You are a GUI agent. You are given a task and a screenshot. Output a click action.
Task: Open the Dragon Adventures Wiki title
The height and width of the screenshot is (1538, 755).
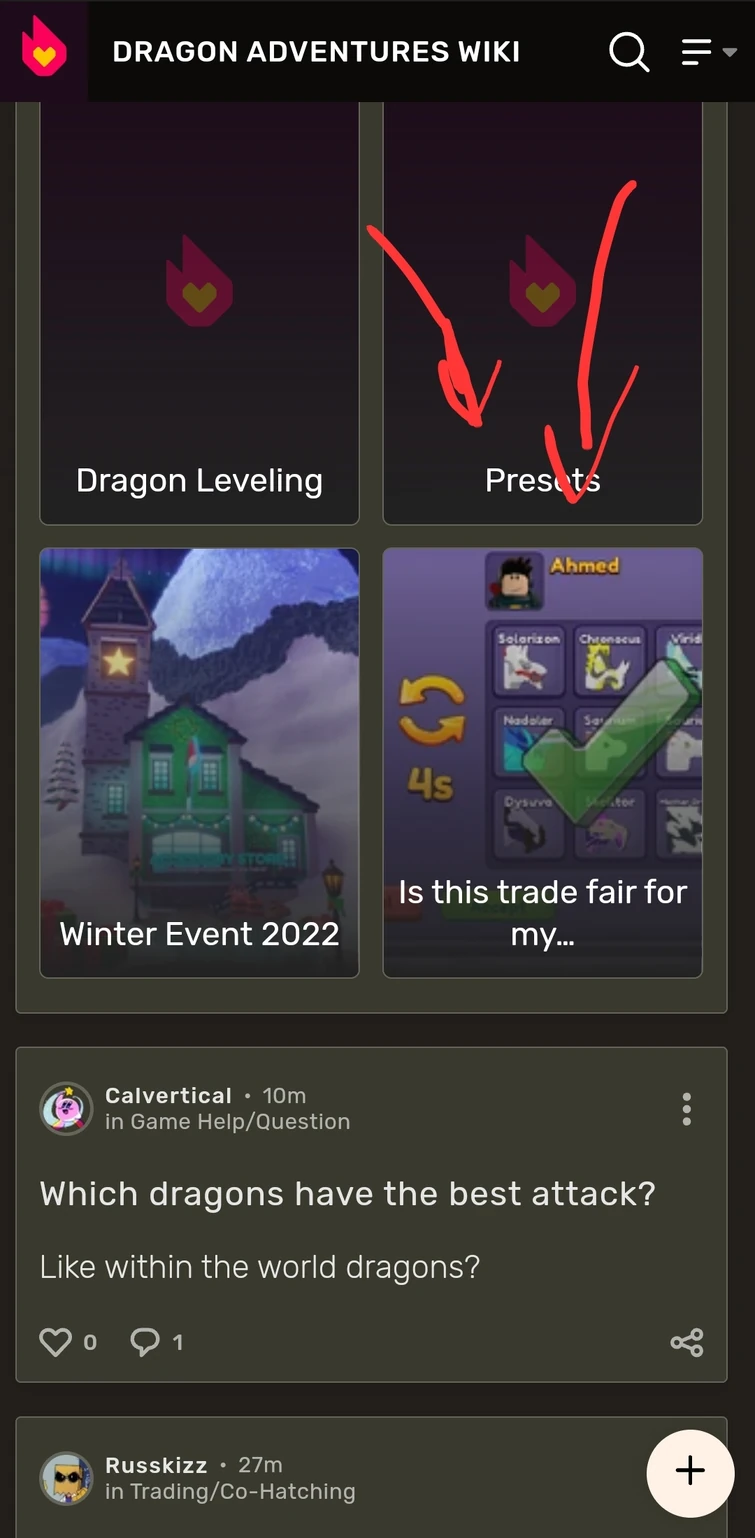(x=316, y=51)
